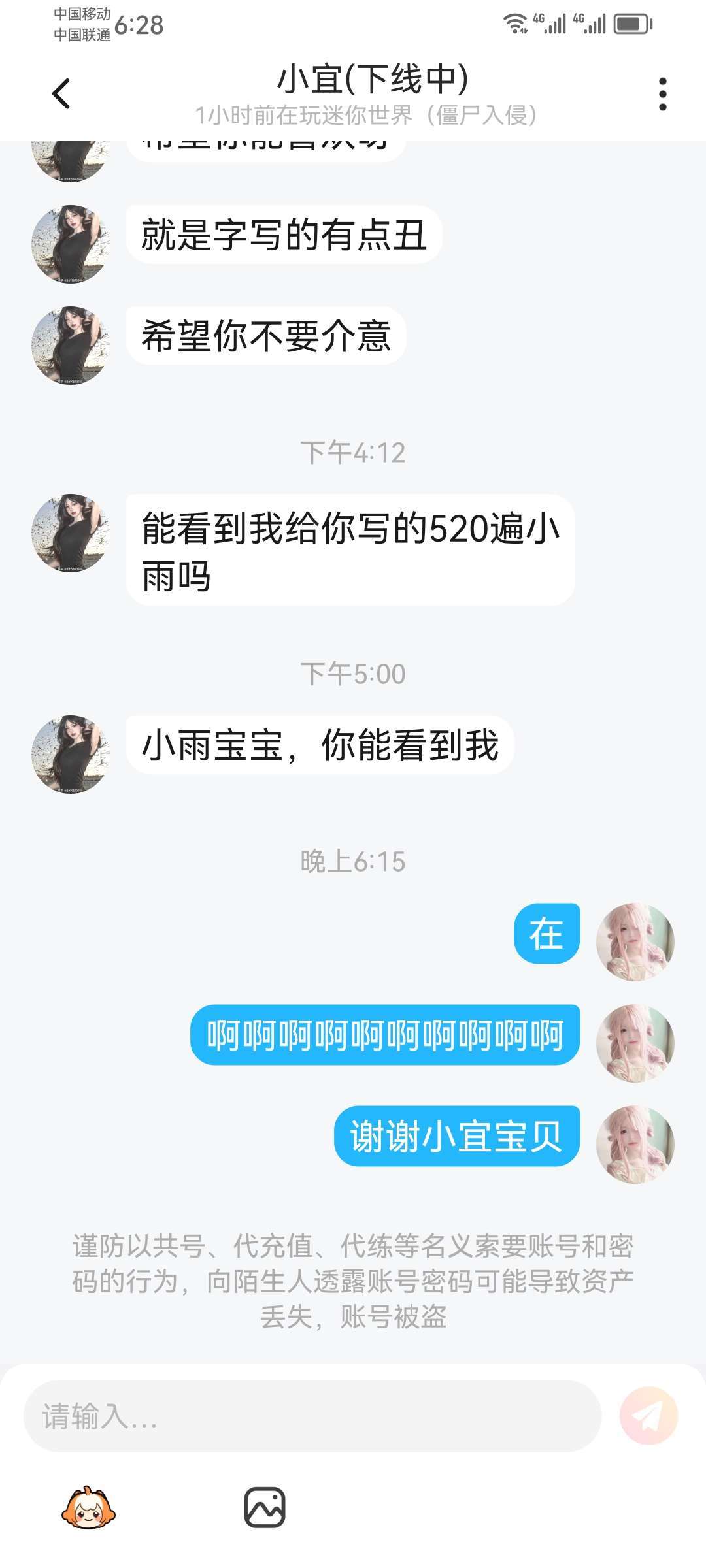The width and height of the screenshot is (706, 1568).
Task: Open the emoji sticker picker
Action: click(88, 1508)
